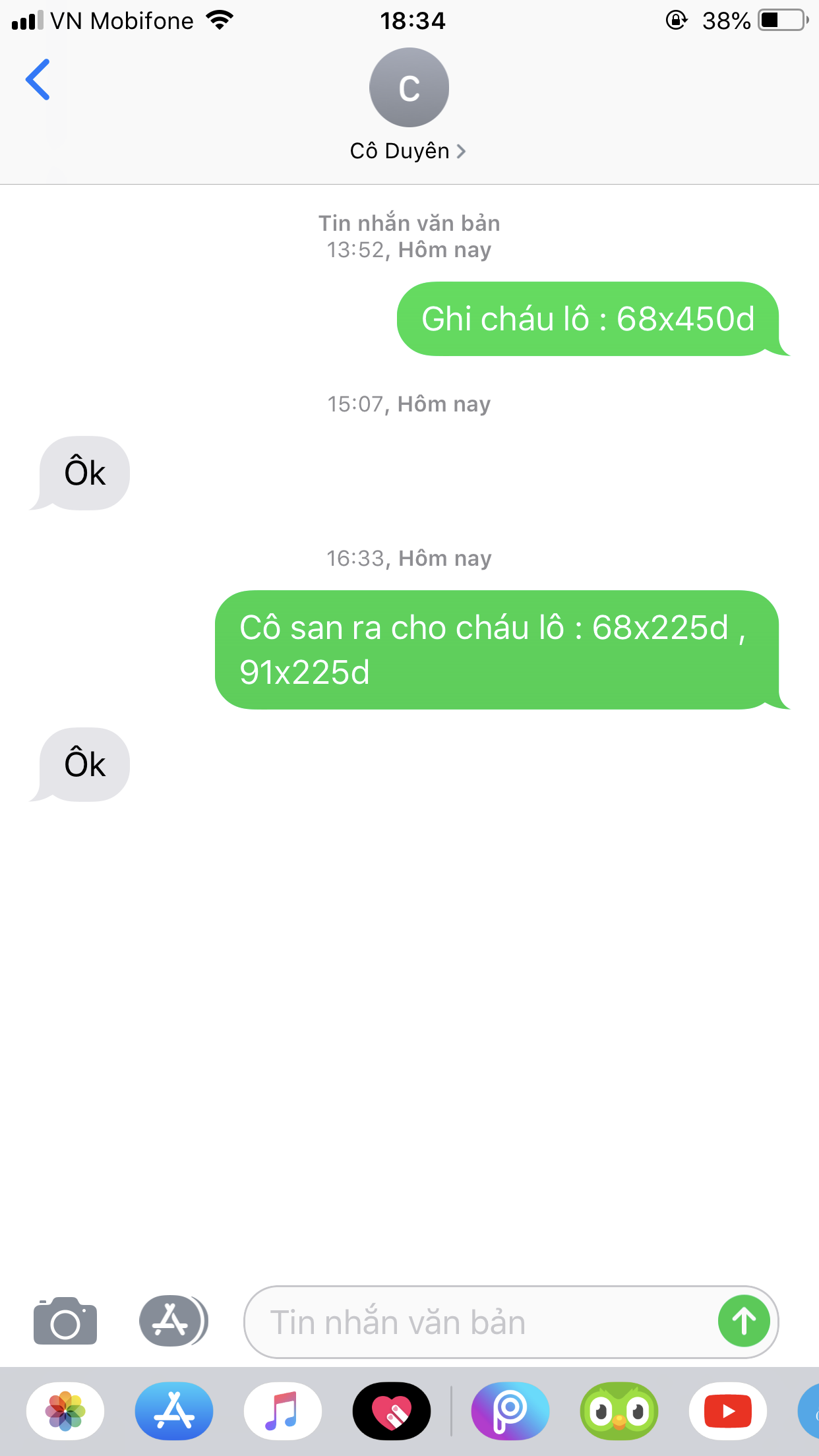Open the Photos app in the app strip
Screen dimensions: 819x1456
click(x=65, y=1411)
